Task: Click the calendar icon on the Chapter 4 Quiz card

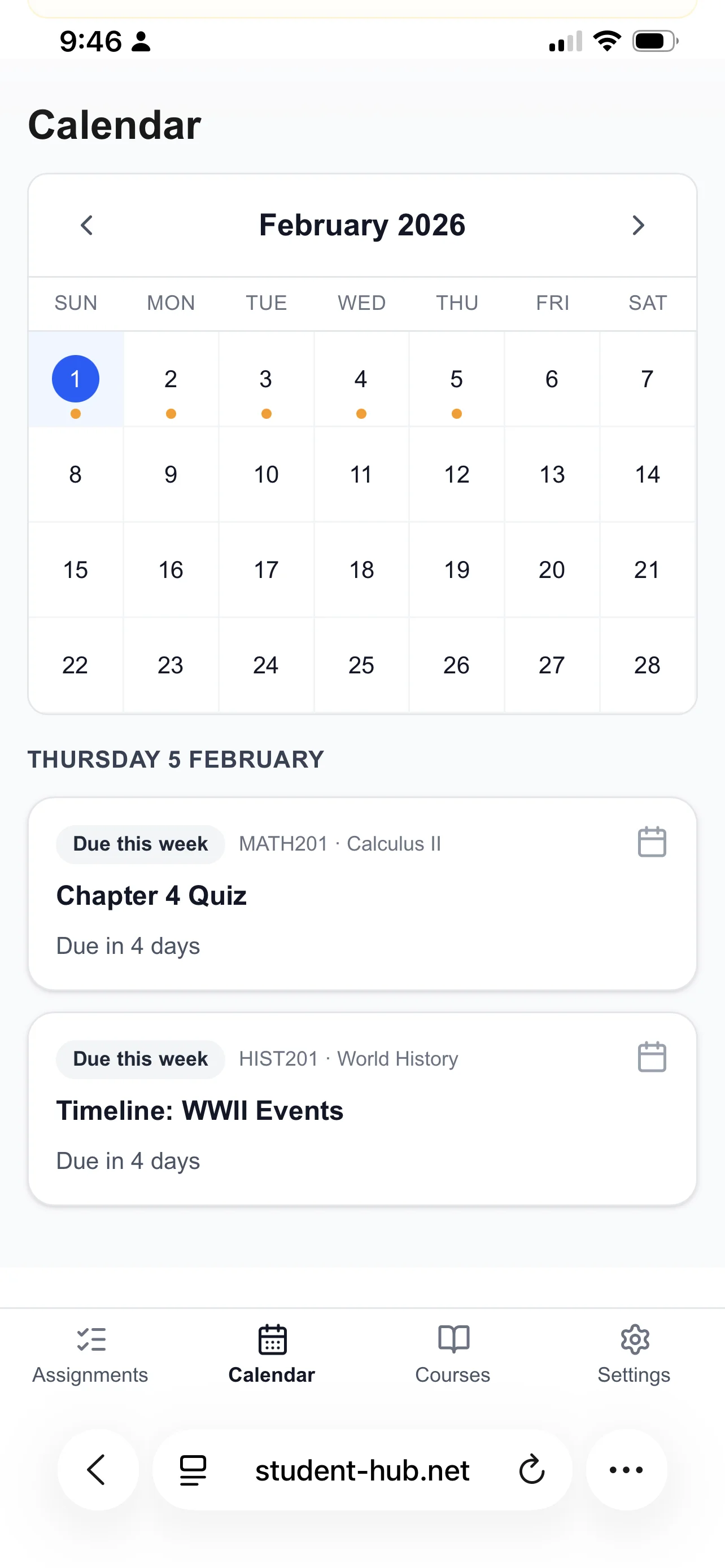Action: point(652,843)
